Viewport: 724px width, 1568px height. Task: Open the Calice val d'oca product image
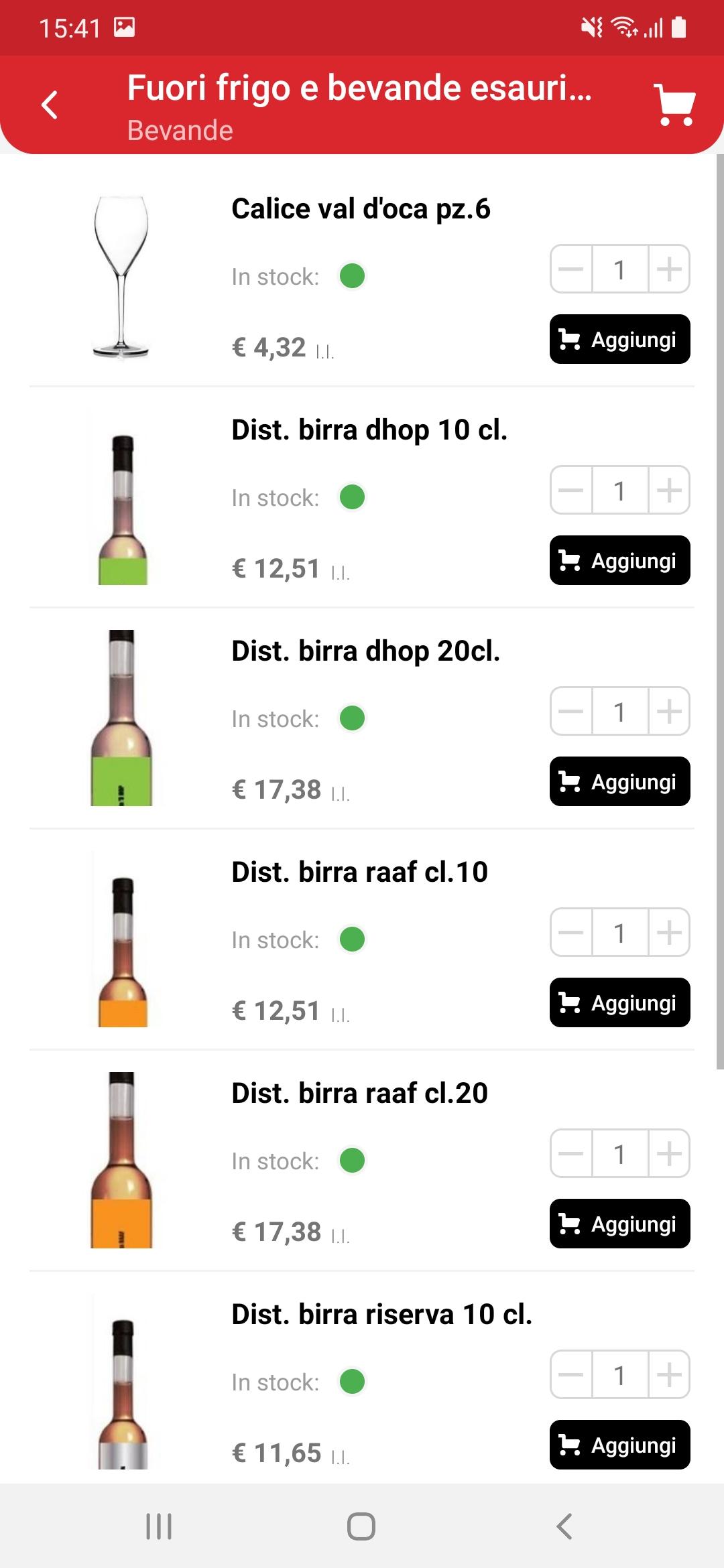(x=121, y=276)
